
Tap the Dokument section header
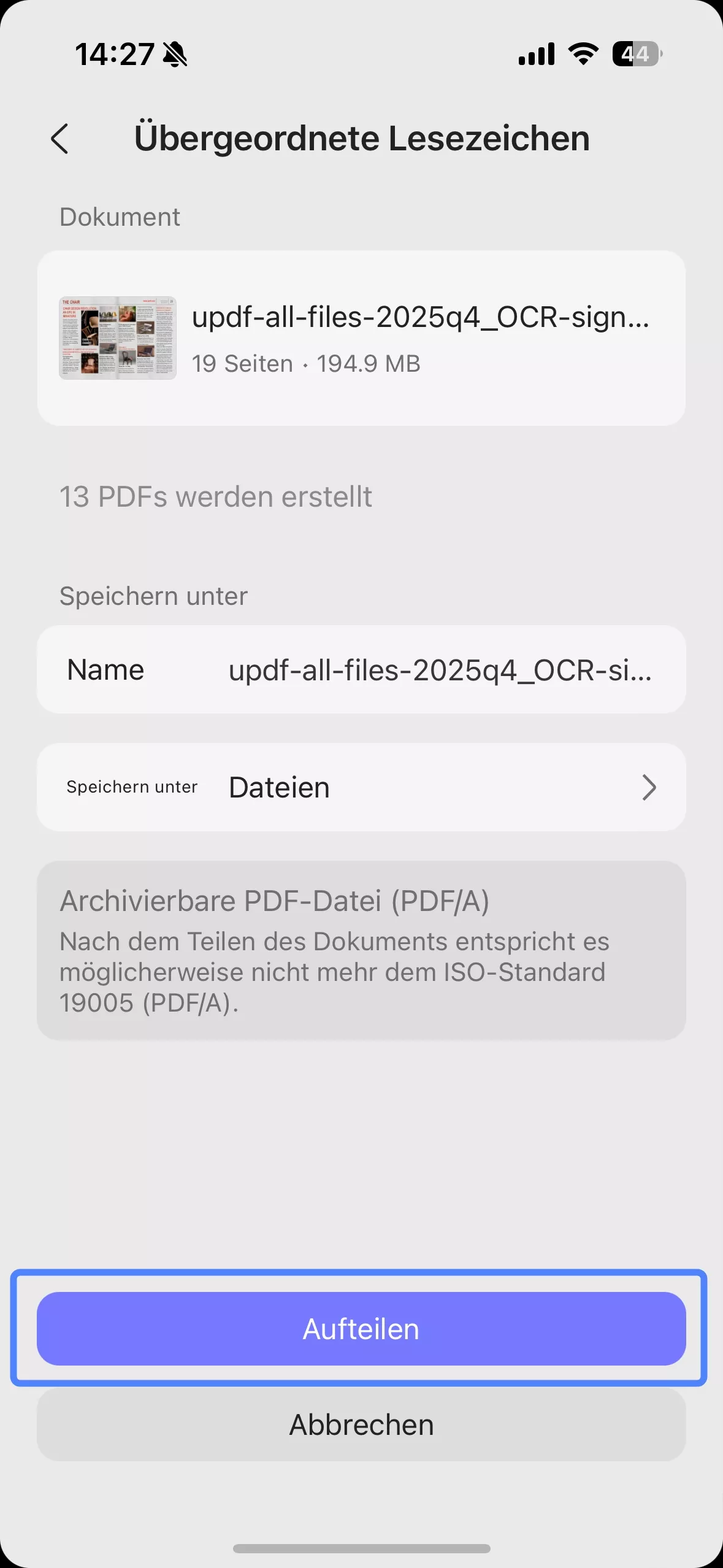(x=120, y=217)
